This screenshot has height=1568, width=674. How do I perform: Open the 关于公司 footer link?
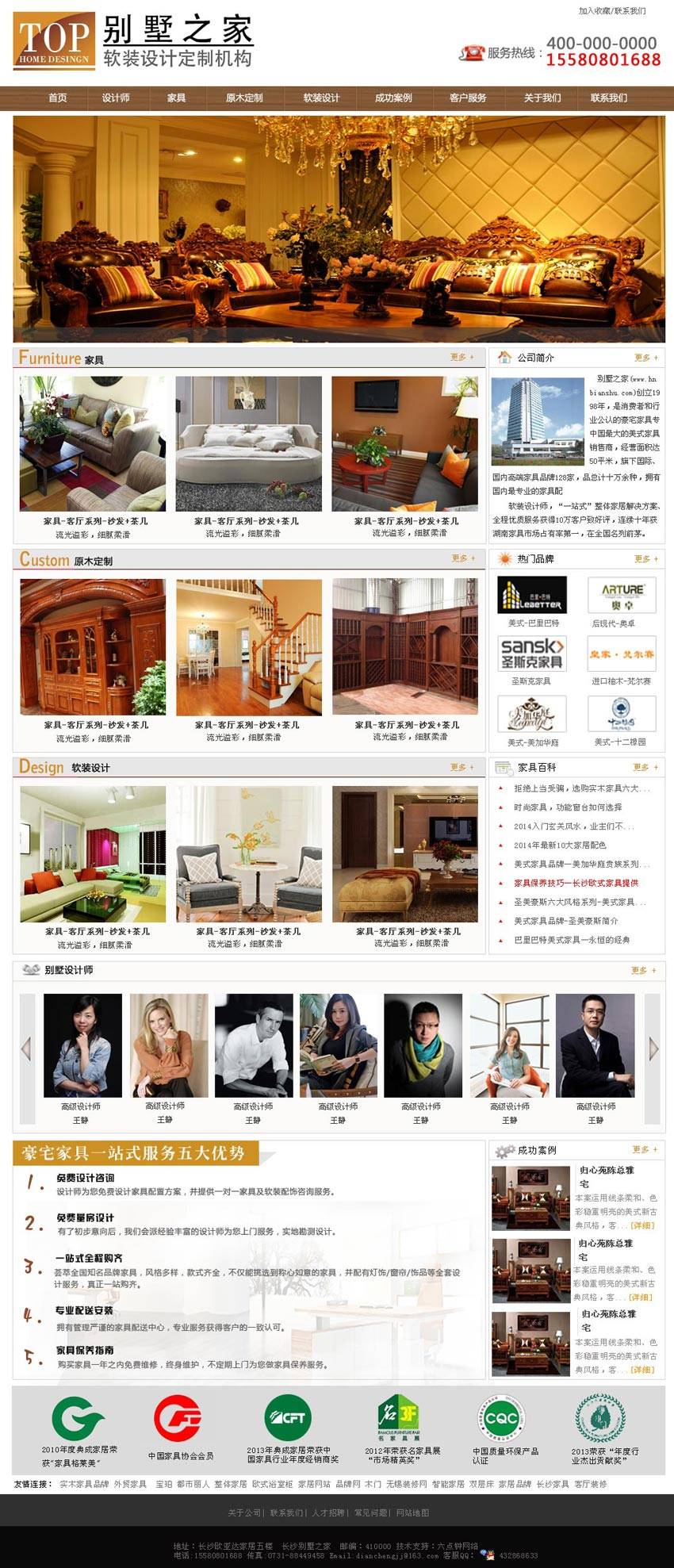(244, 1512)
